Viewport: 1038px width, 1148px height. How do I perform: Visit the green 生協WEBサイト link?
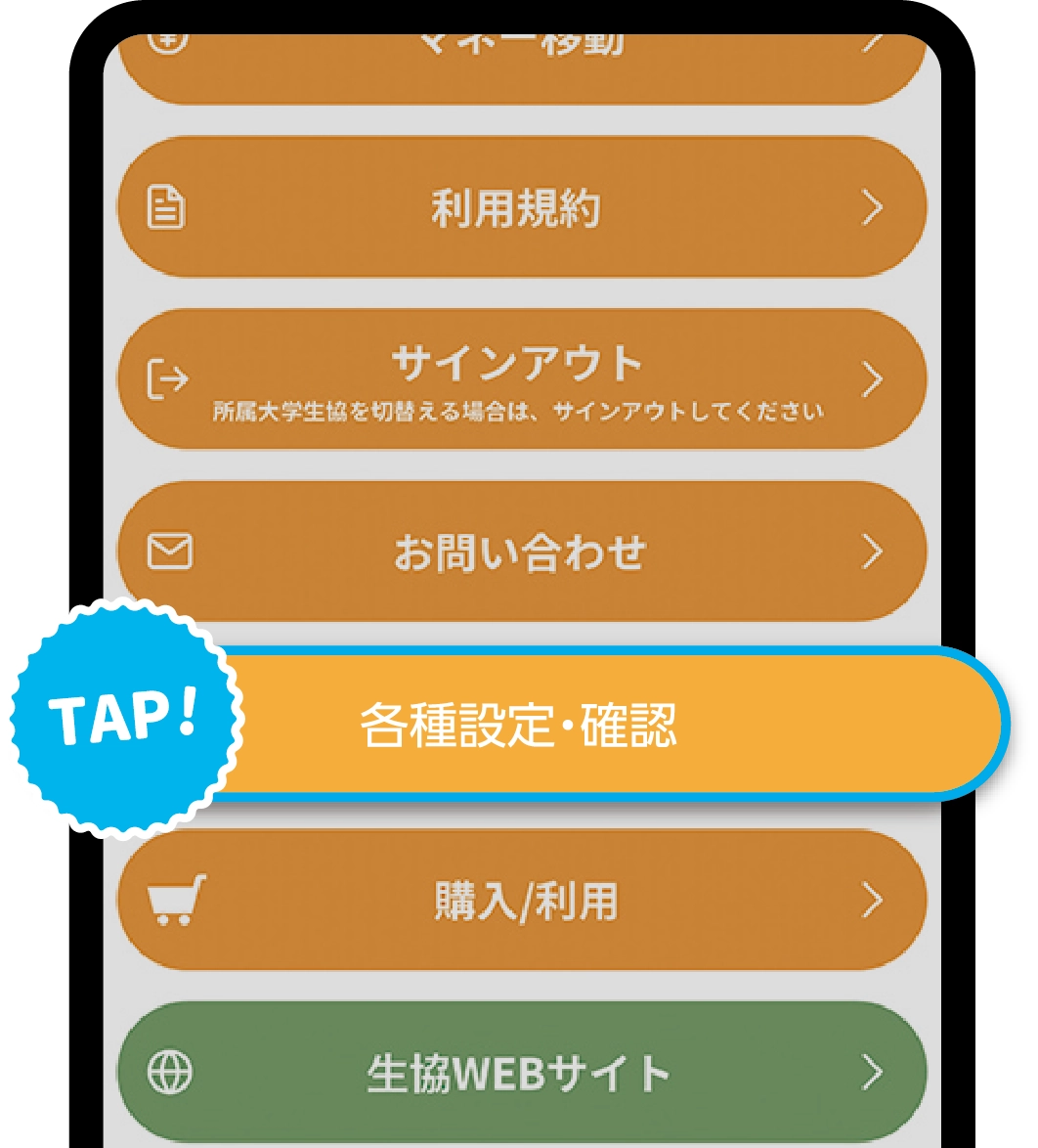tap(518, 1073)
